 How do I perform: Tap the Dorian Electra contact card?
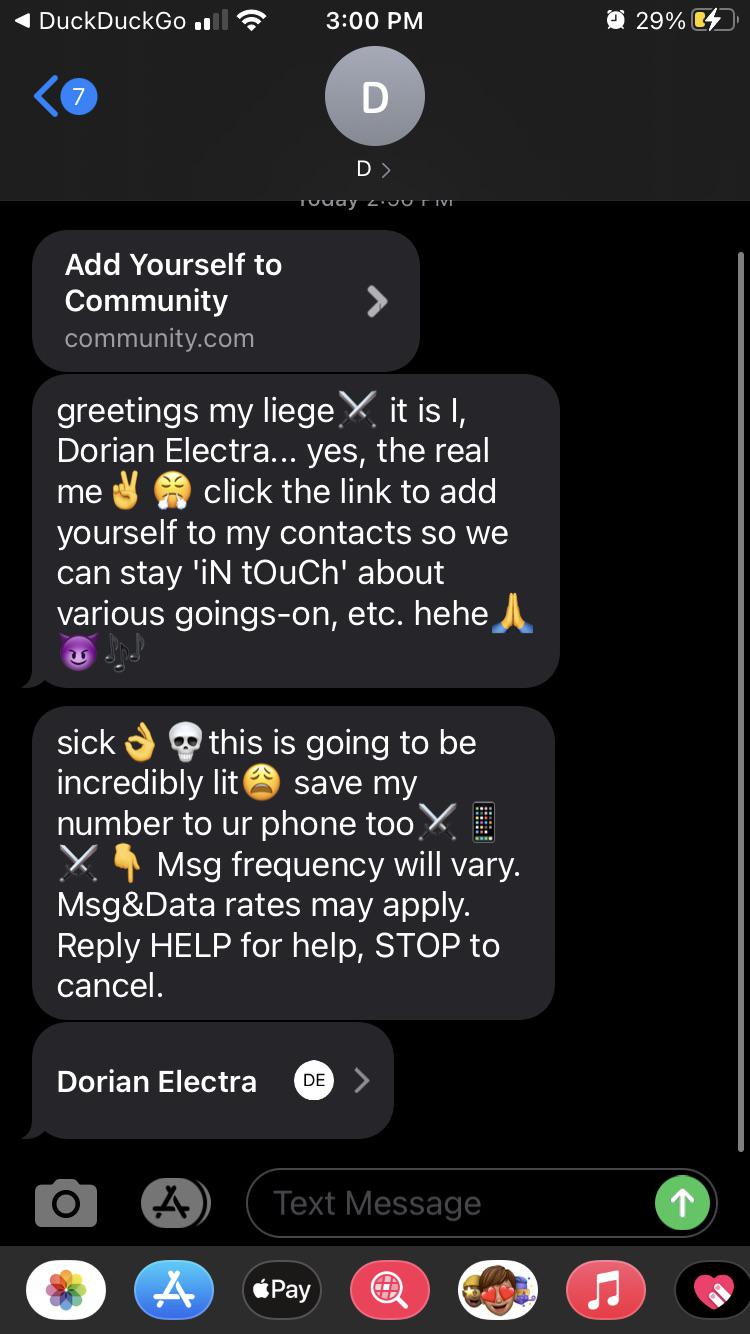tap(156, 1080)
